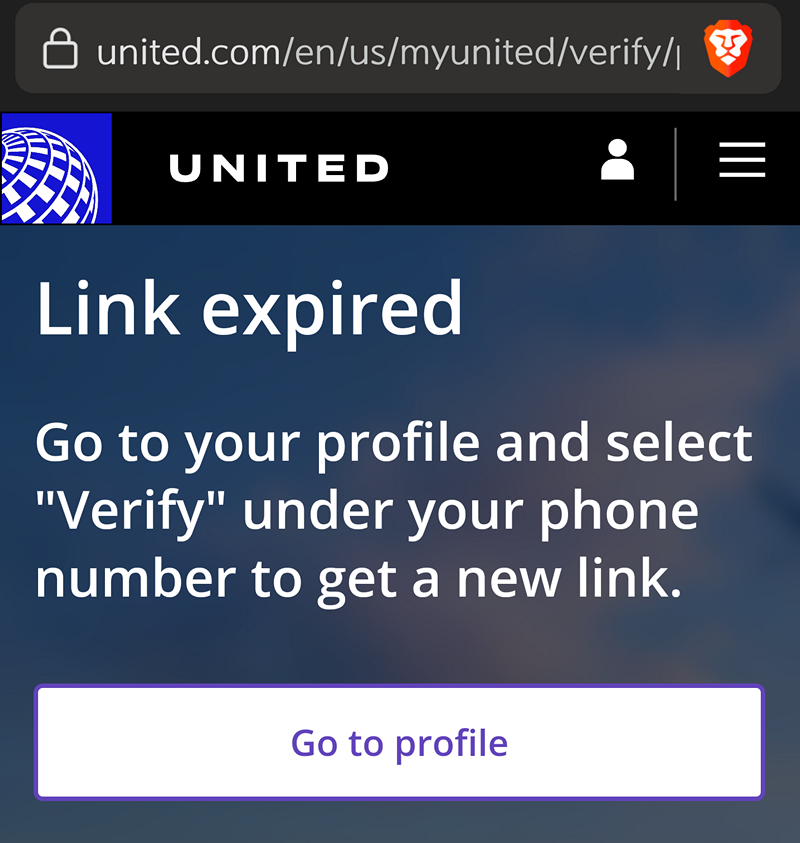The height and width of the screenshot is (843, 800).
Task: Open Brave Shields lion icon
Action: point(728,48)
